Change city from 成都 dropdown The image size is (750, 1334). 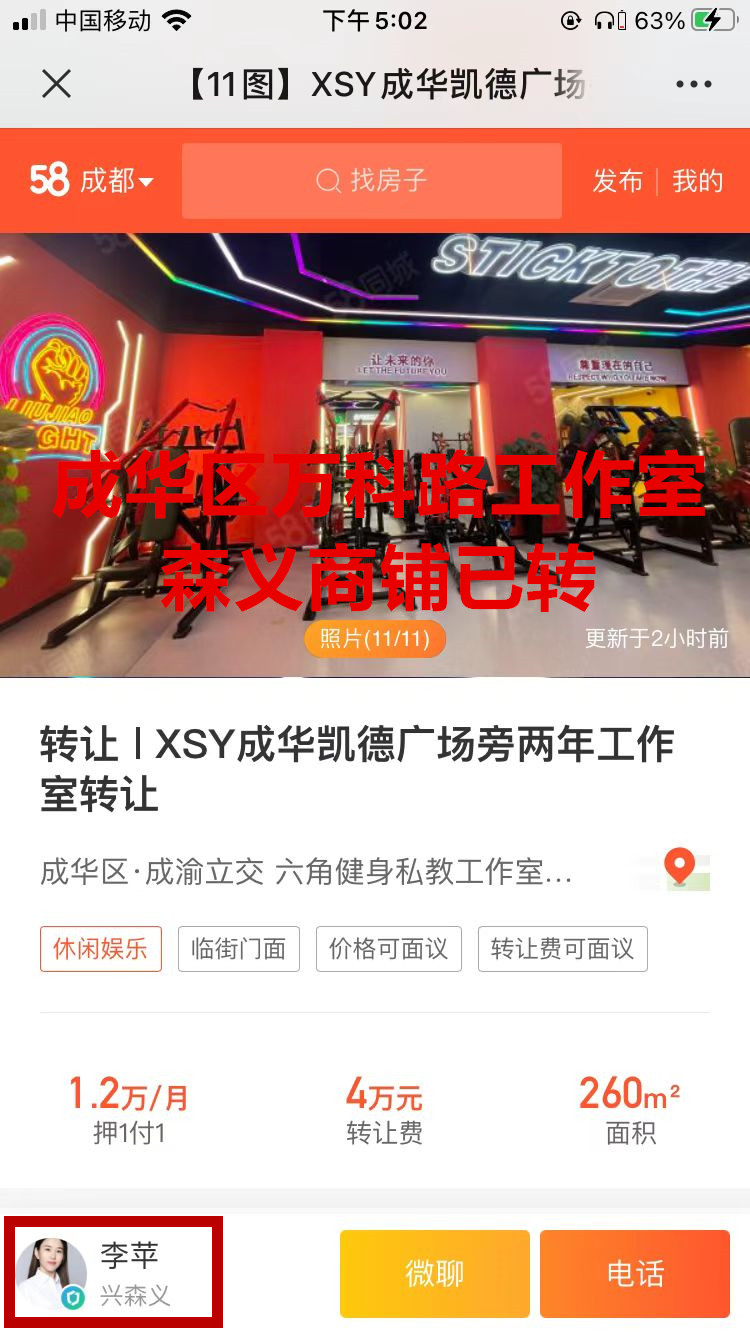[x=116, y=181]
